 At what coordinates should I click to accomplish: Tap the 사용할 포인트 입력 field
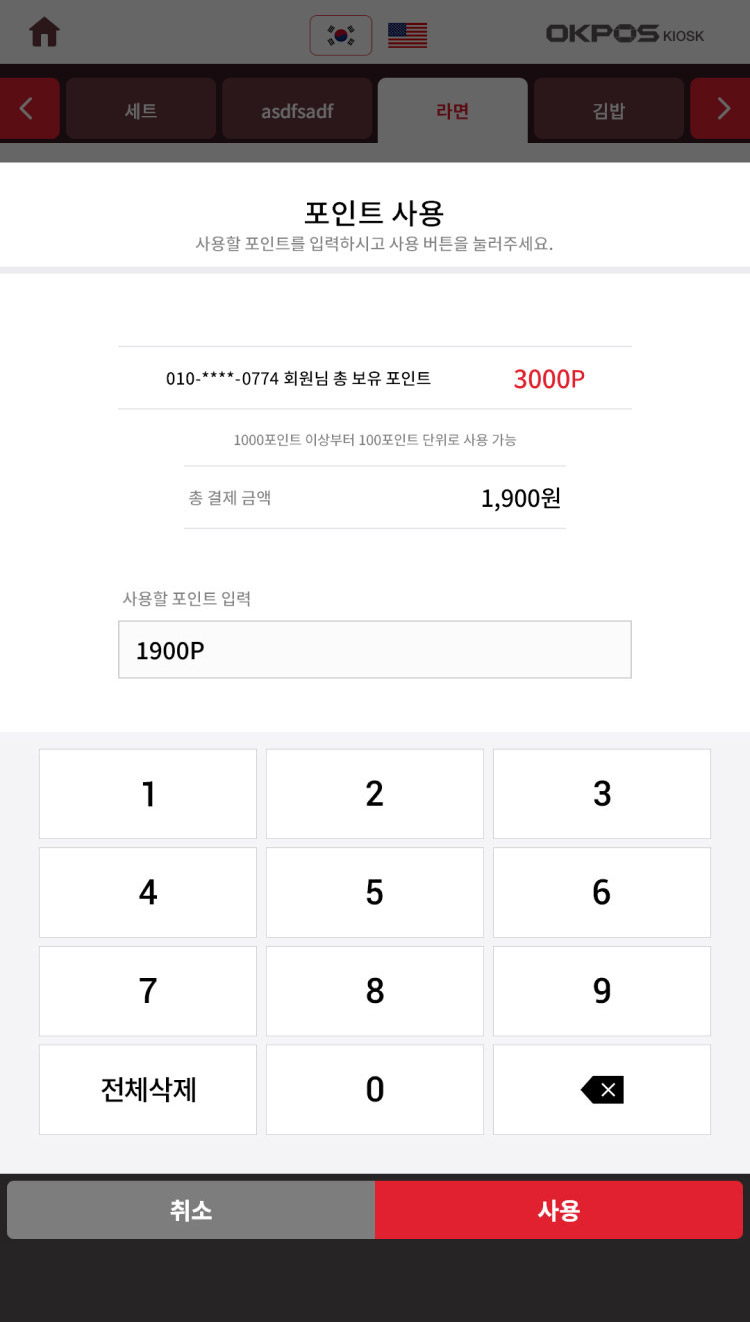374,650
